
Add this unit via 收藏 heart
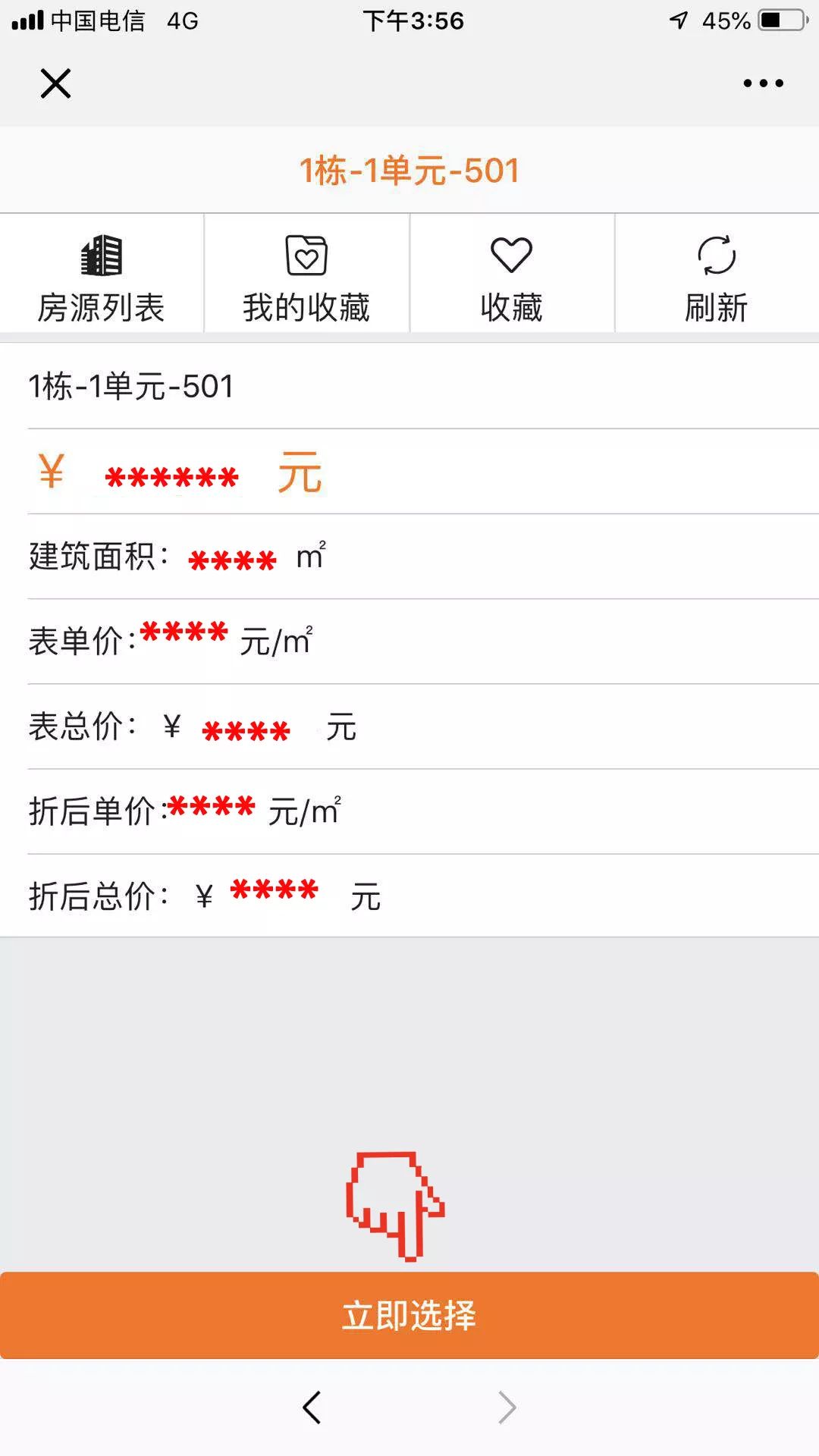click(x=512, y=276)
